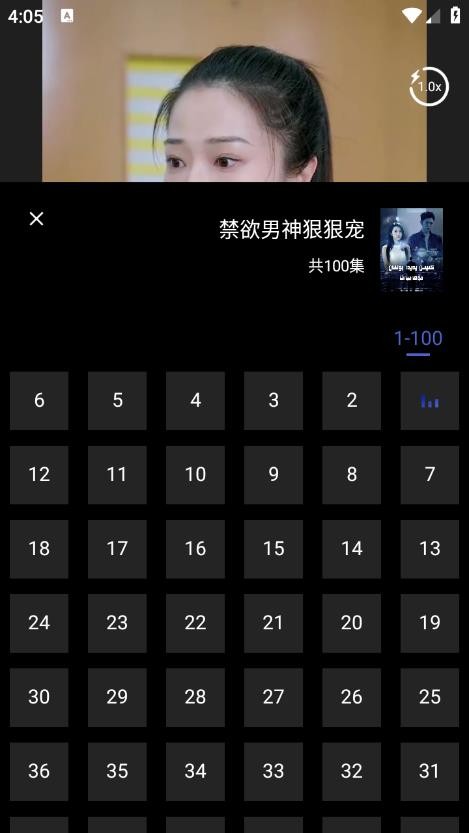Go to episode 15
The height and width of the screenshot is (833, 469).
click(273, 549)
